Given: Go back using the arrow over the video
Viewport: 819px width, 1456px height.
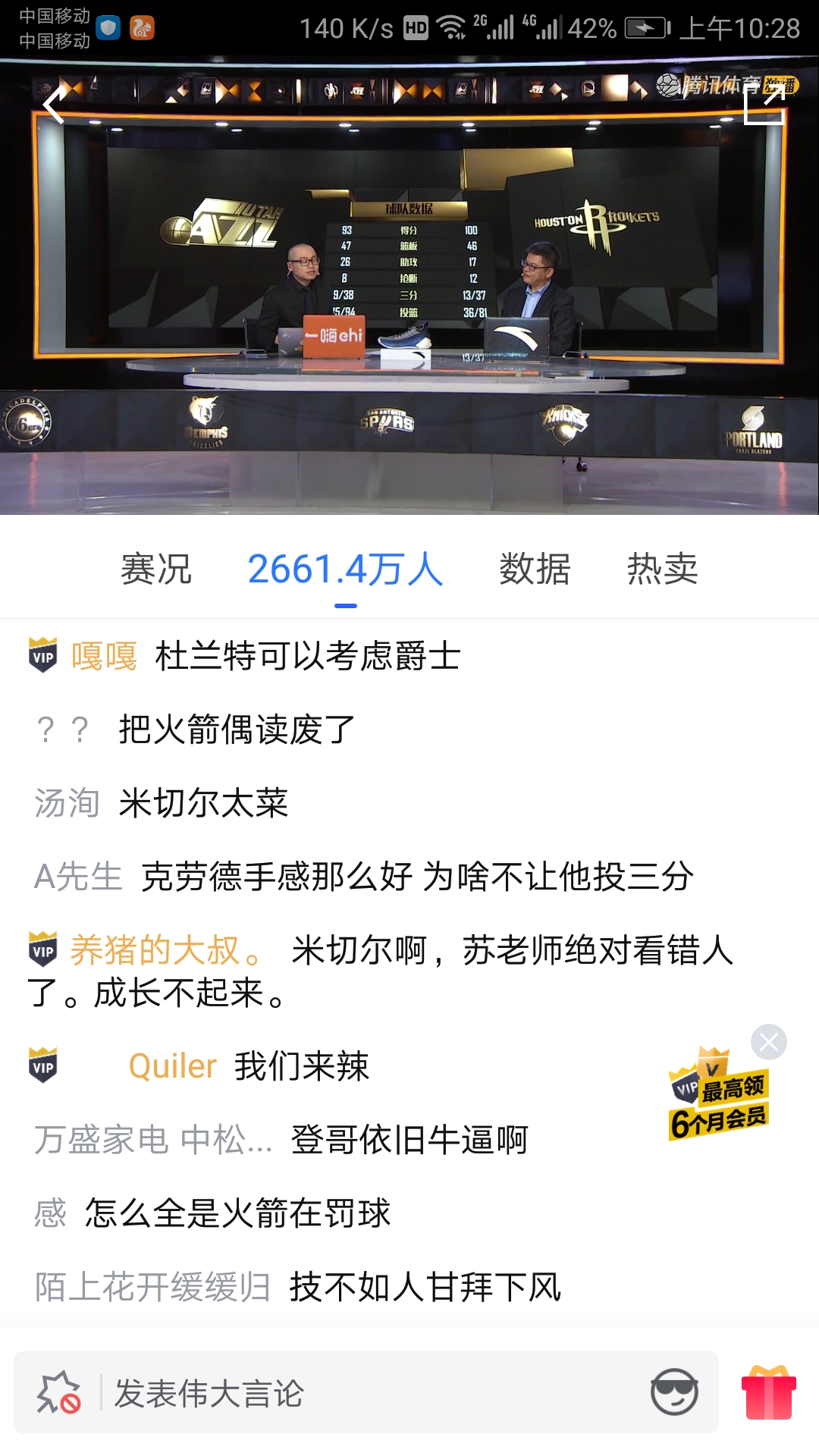Looking at the screenshot, I should 53,105.
